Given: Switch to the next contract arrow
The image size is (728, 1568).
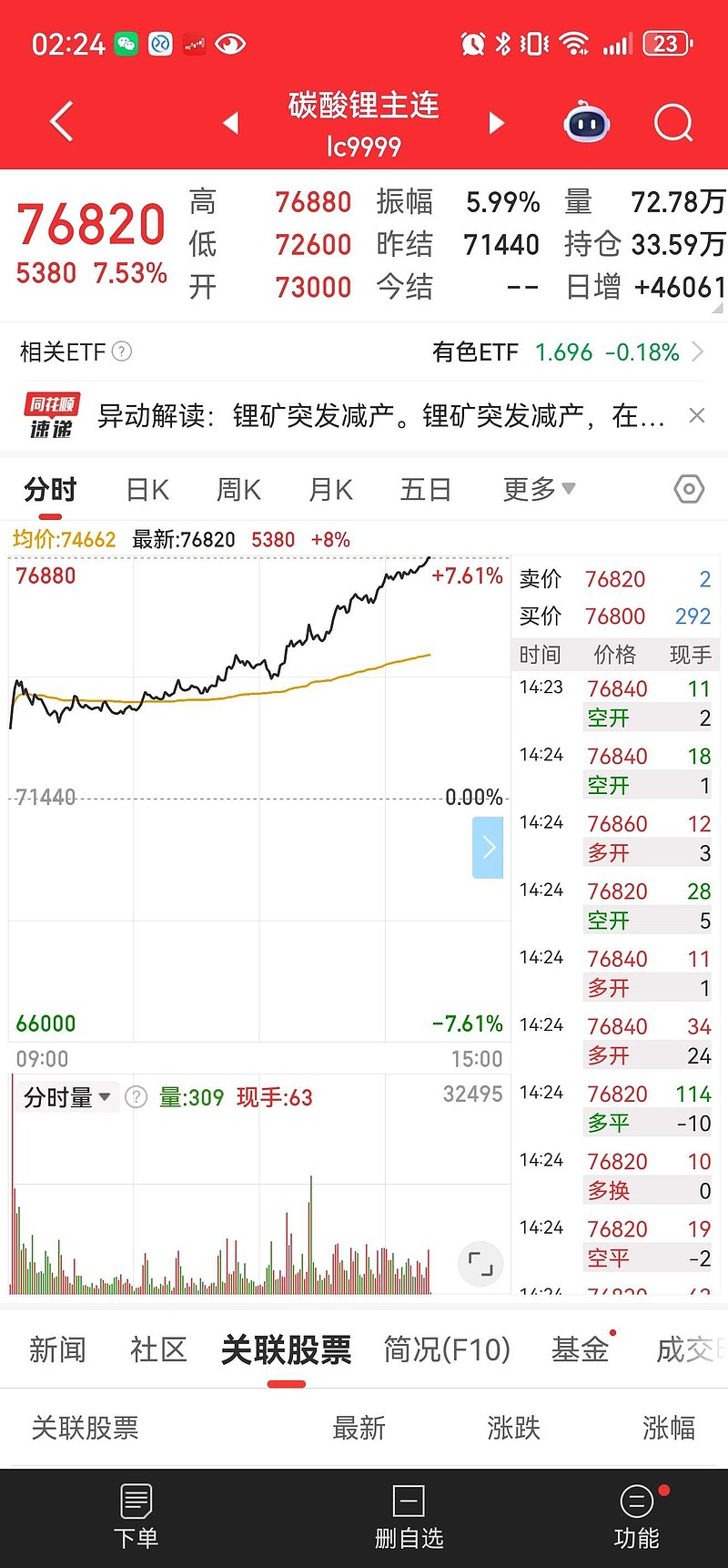Looking at the screenshot, I should 496,122.
